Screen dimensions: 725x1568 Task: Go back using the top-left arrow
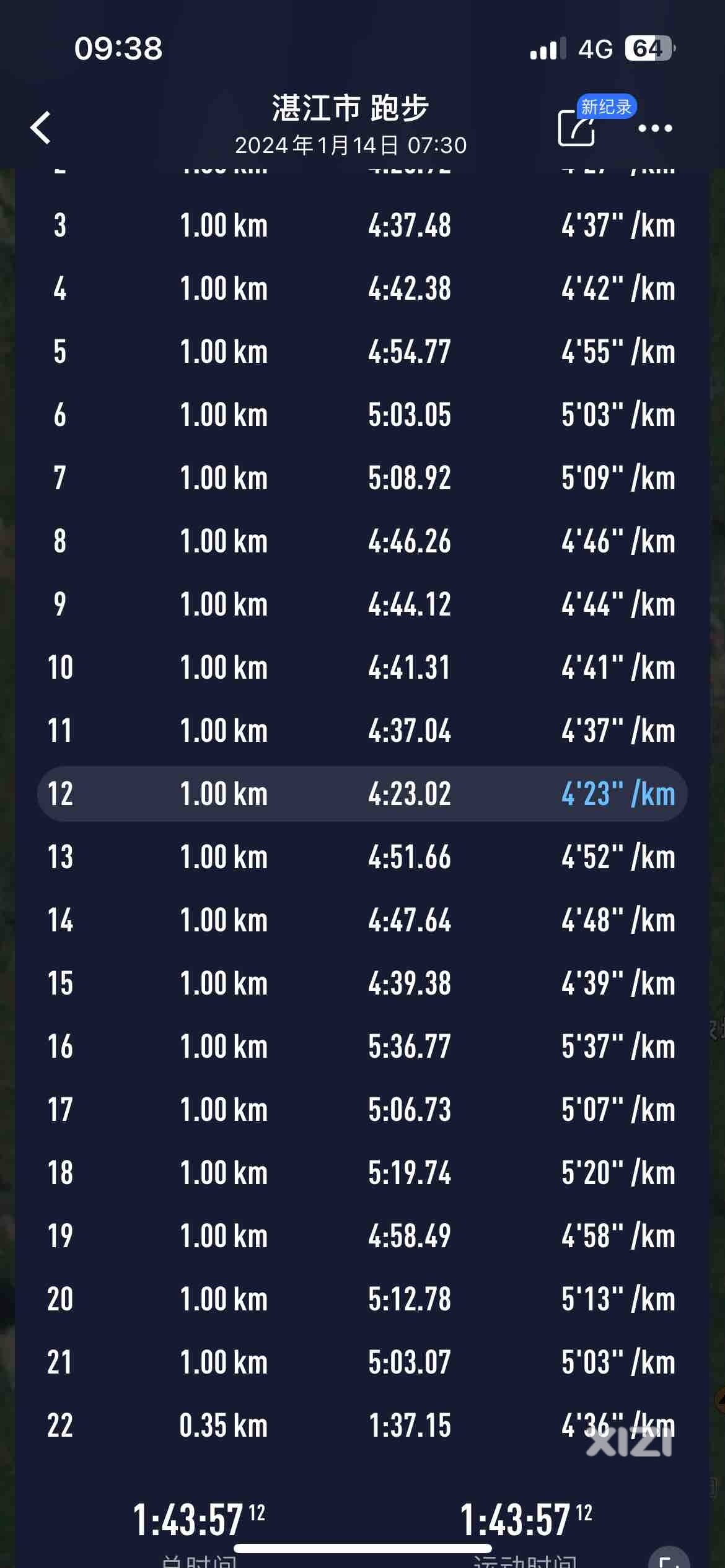point(41,128)
